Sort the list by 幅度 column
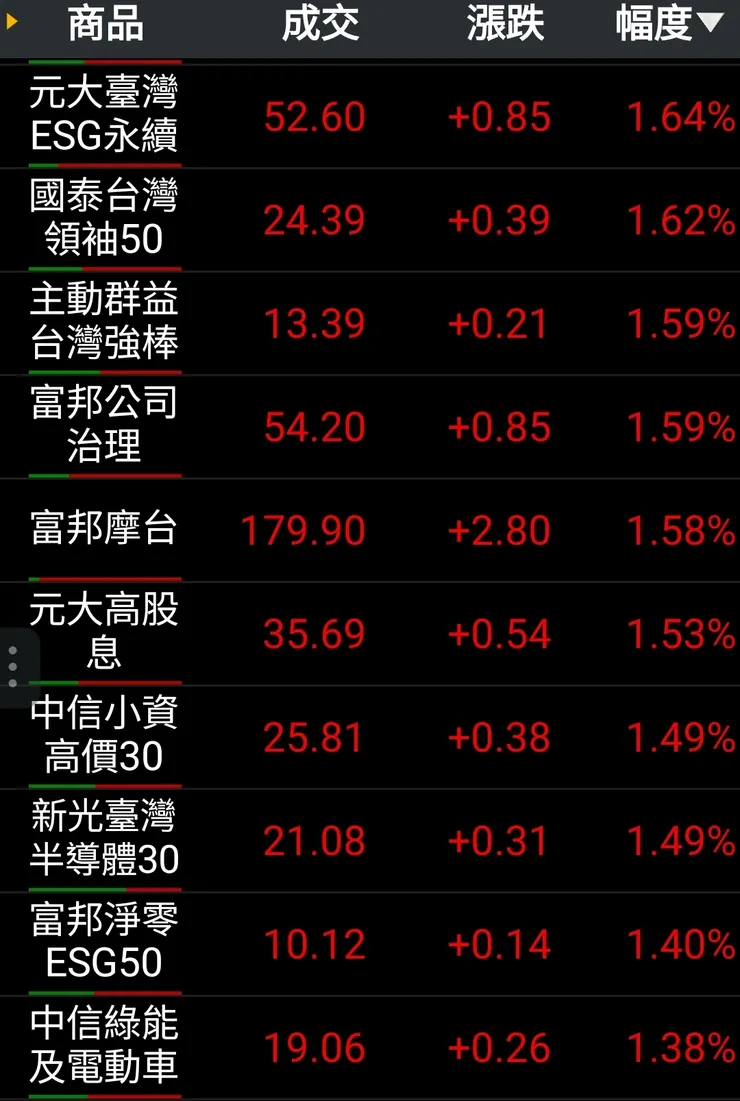 668,25
